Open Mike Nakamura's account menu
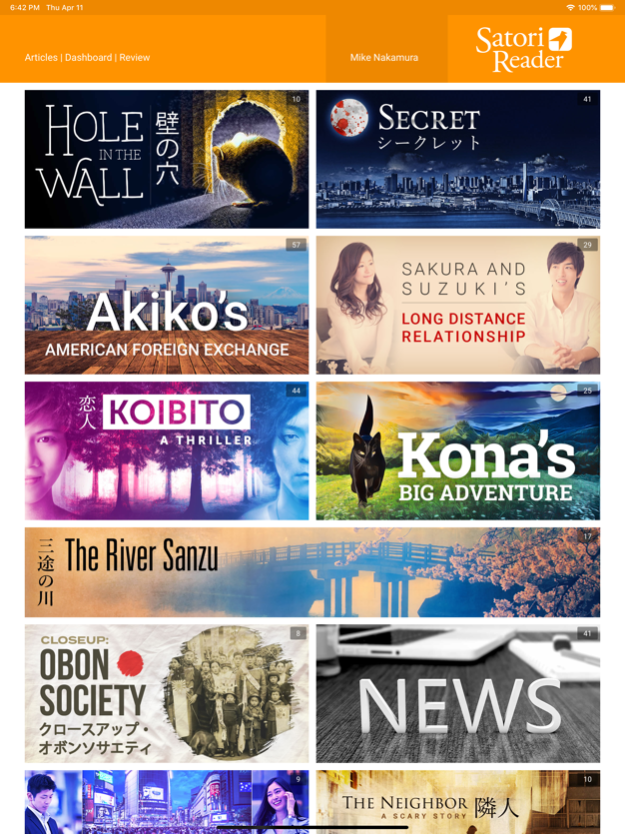The width and height of the screenshot is (625, 834). 384,58
